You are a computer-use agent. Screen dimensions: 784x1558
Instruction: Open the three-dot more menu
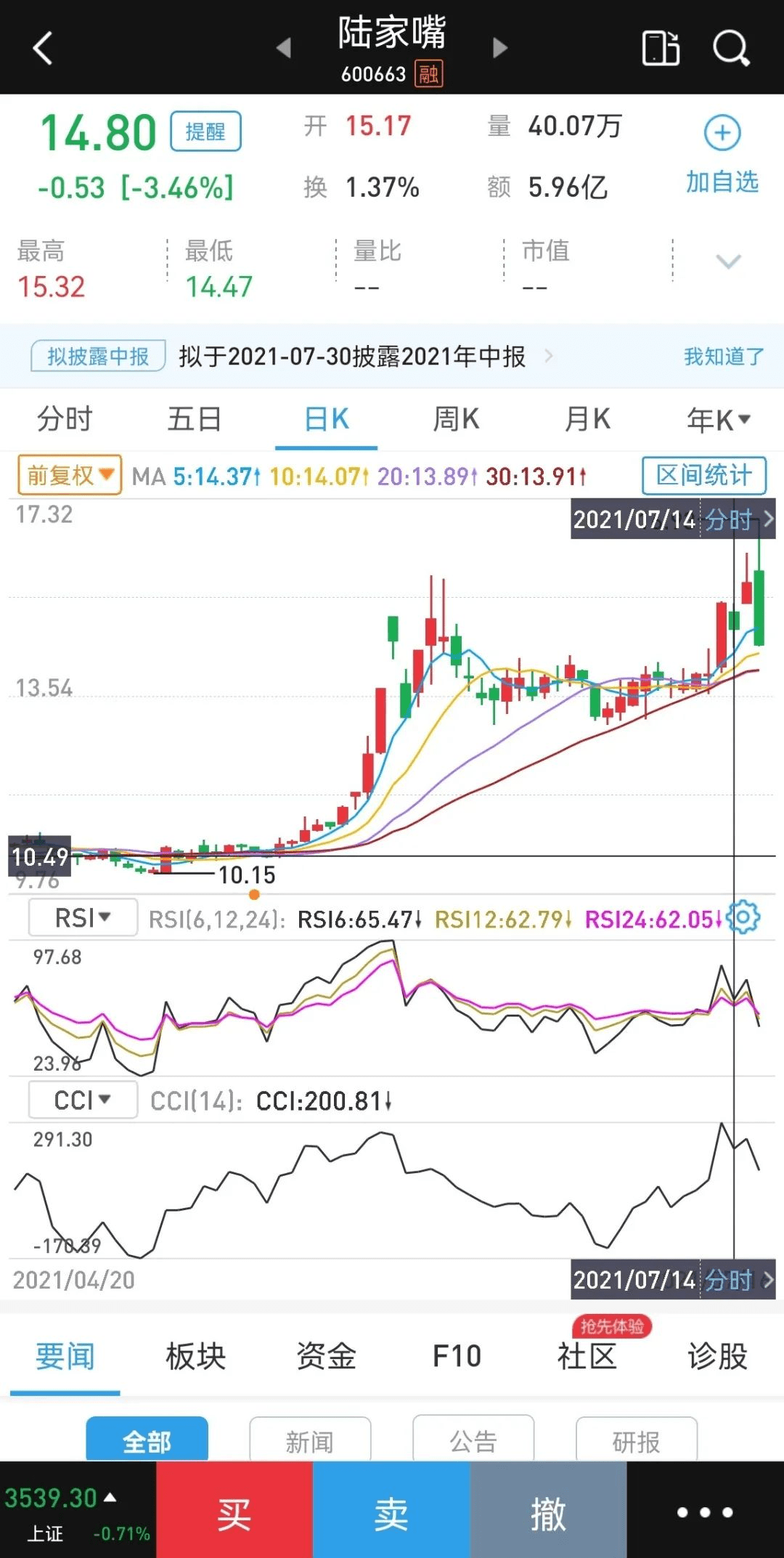[704, 1512]
